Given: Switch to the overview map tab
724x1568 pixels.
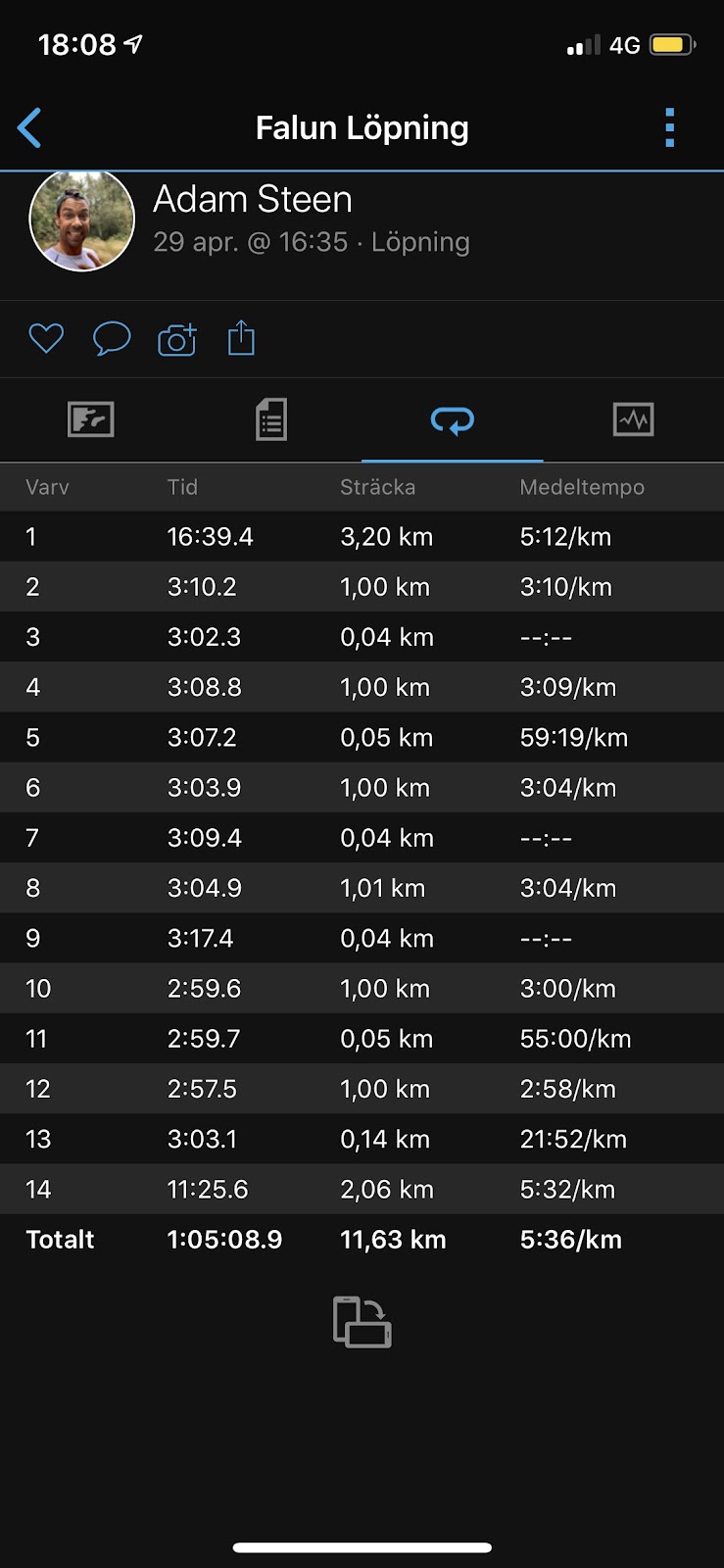Looking at the screenshot, I should pos(91,420).
